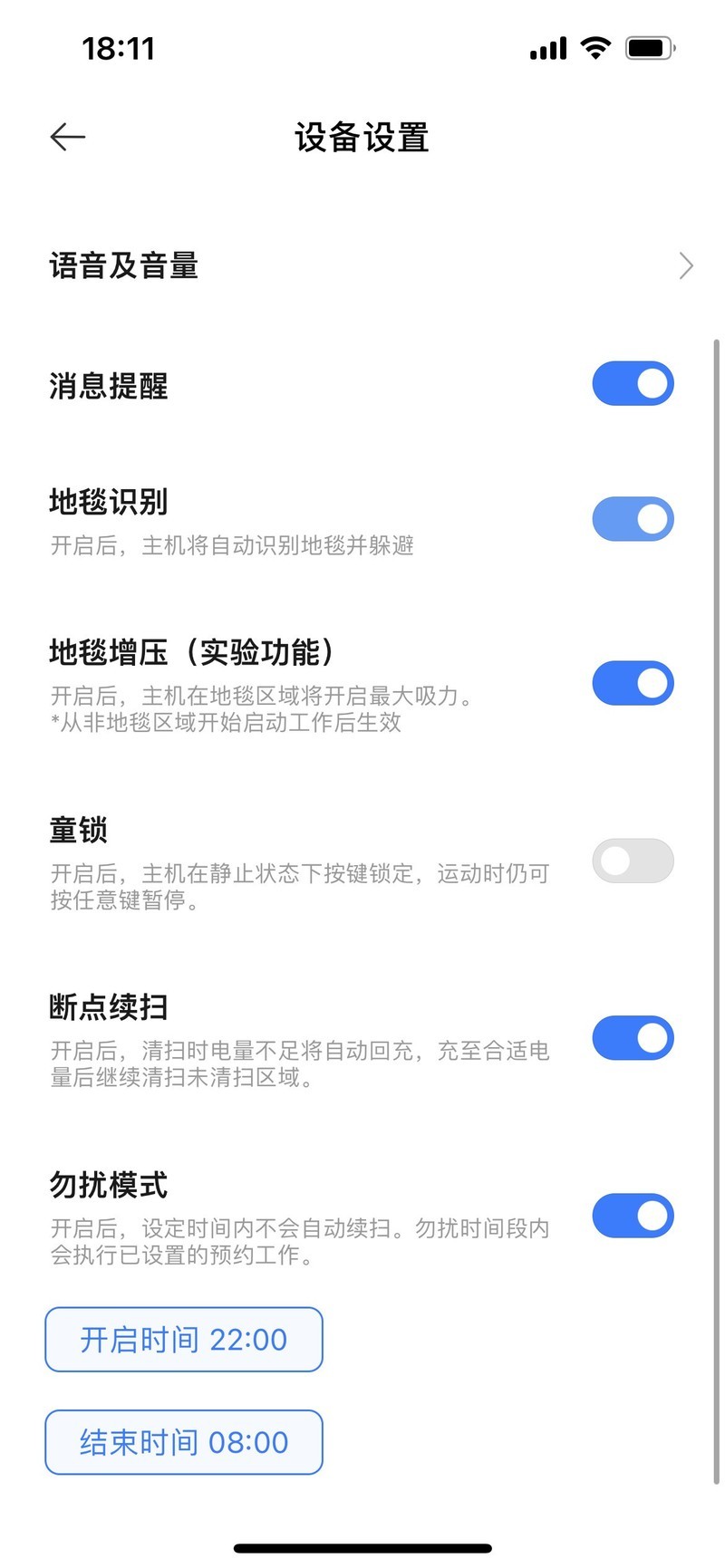Open the 开启时间 22:00 start time picker
This screenshot has width=725, height=1568.
tap(183, 1340)
